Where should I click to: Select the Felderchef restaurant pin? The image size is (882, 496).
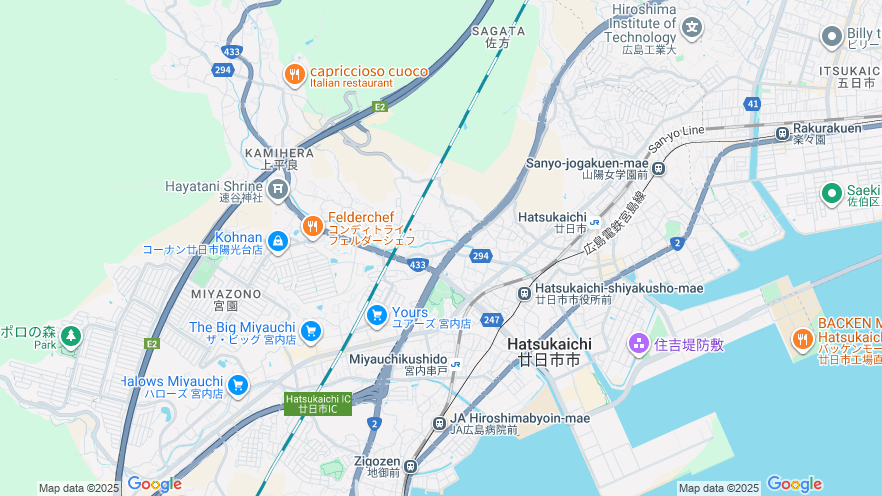tap(313, 226)
